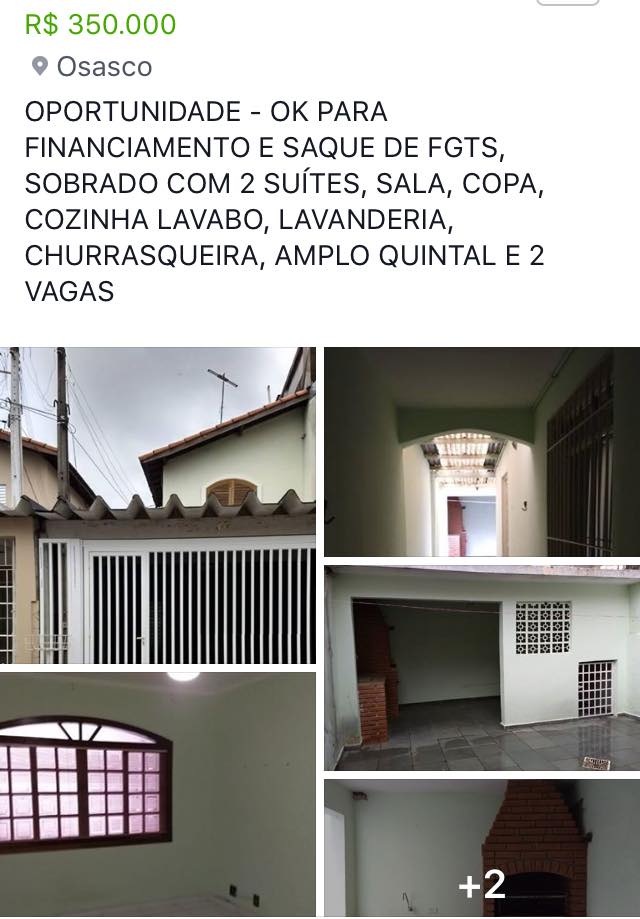View the covered patio photo
The width and height of the screenshot is (640, 919).
[x=481, y=668]
